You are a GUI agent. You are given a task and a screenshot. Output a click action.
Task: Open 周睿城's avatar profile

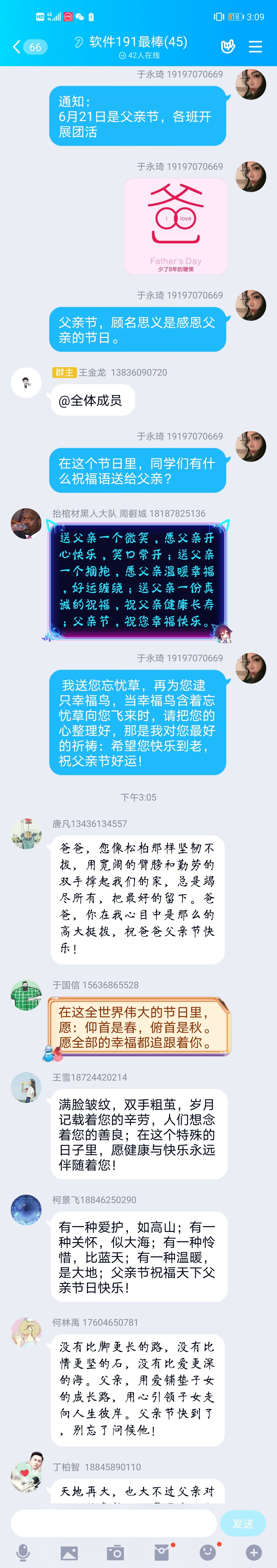pos(26,523)
